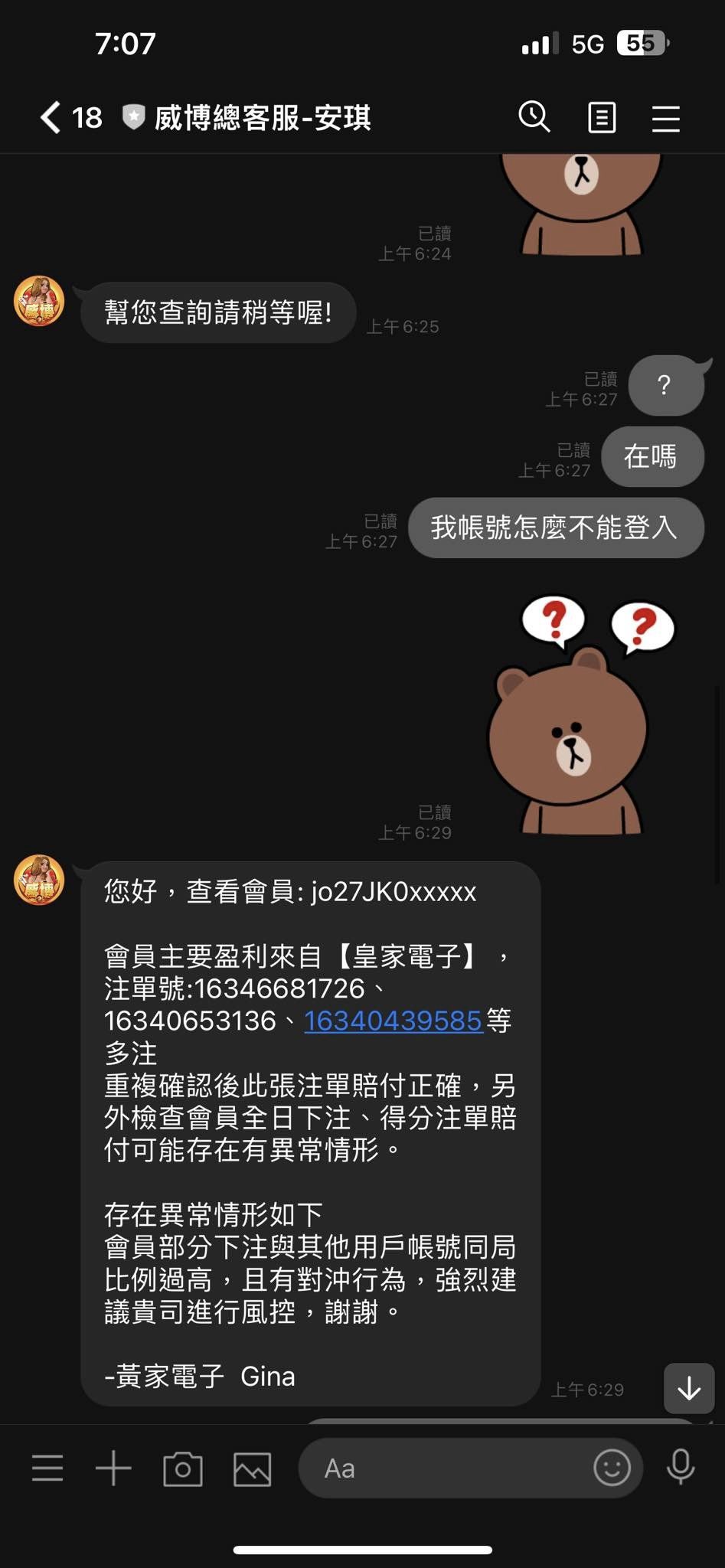Image resolution: width=725 pixels, height=1568 pixels.
Task: Launch the camera to send a photo
Action: click(x=183, y=1468)
